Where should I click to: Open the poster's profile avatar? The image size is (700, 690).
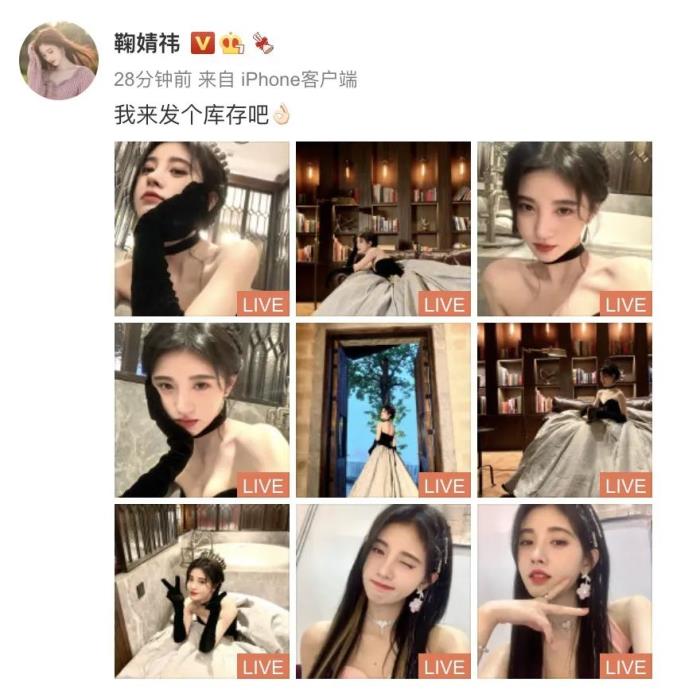59,60
